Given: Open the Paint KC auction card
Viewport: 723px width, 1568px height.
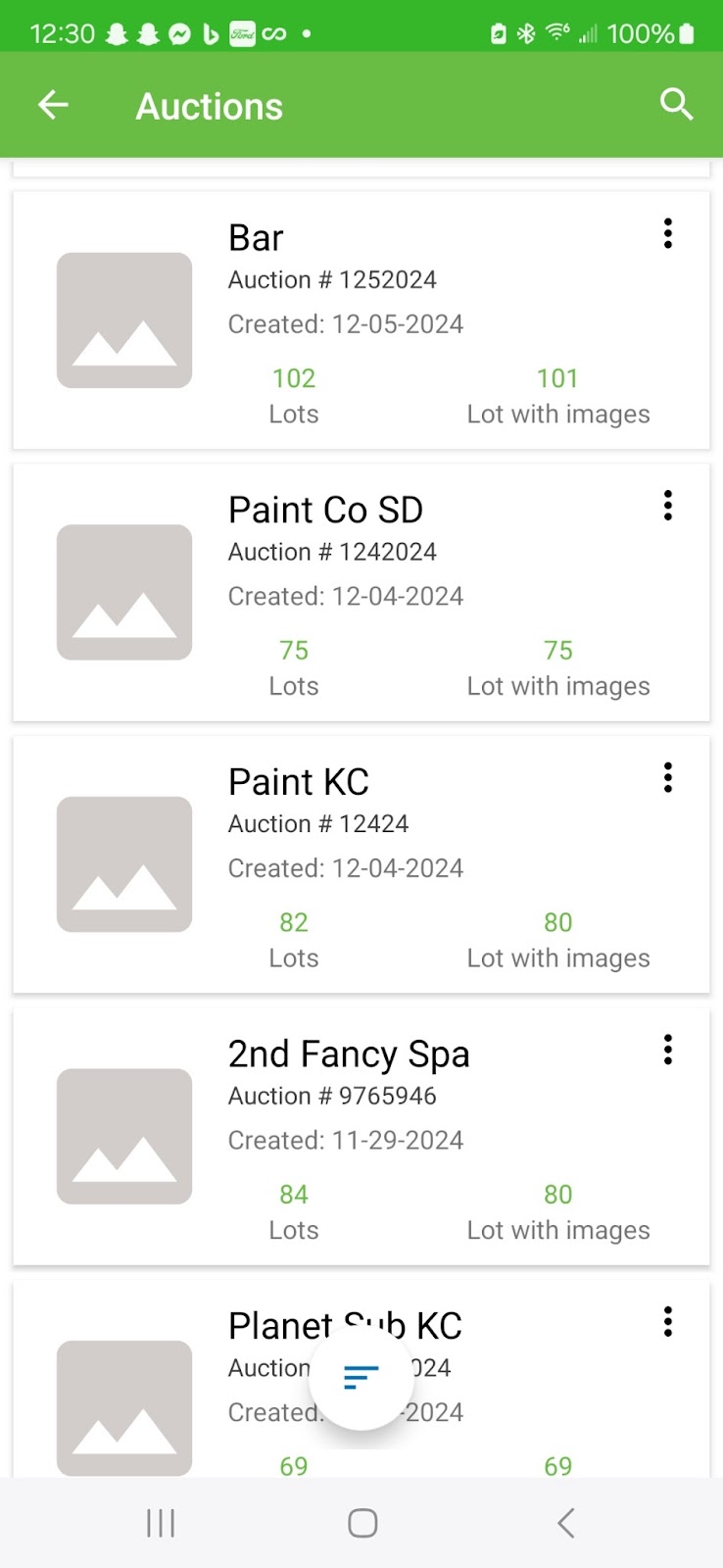Looking at the screenshot, I should (361, 864).
